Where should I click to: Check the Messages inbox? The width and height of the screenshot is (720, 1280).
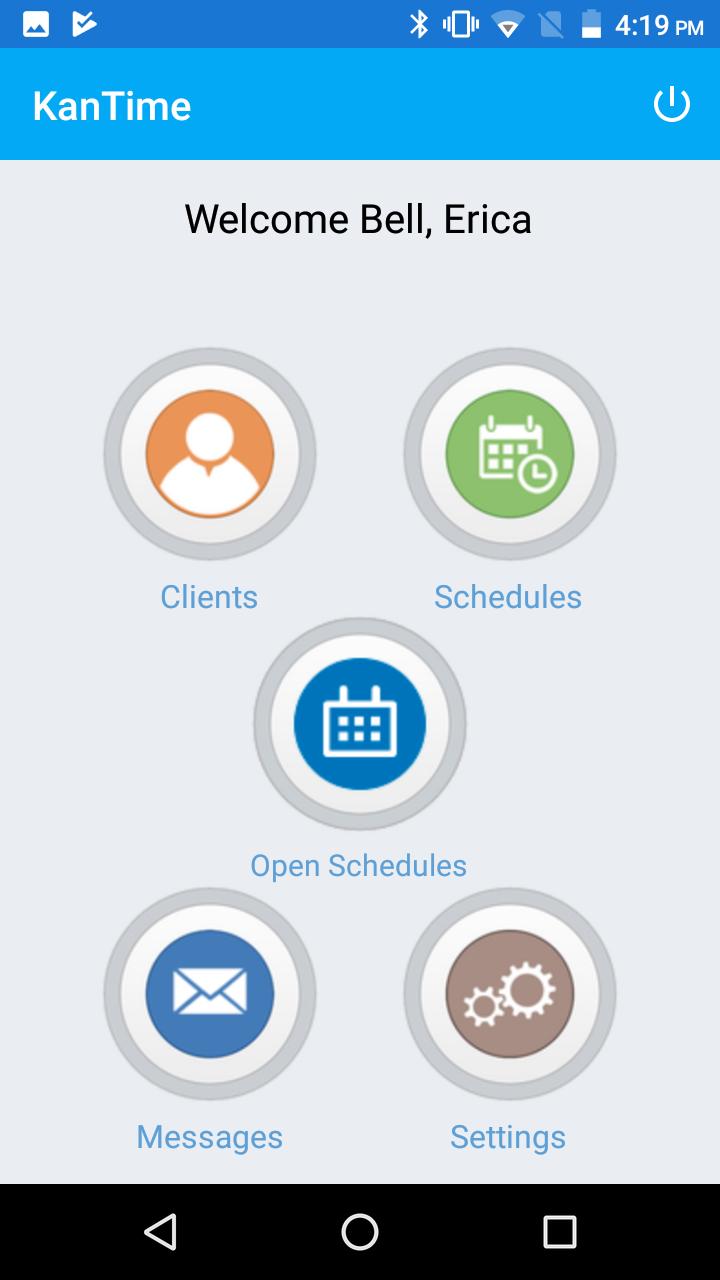coord(210,994)
